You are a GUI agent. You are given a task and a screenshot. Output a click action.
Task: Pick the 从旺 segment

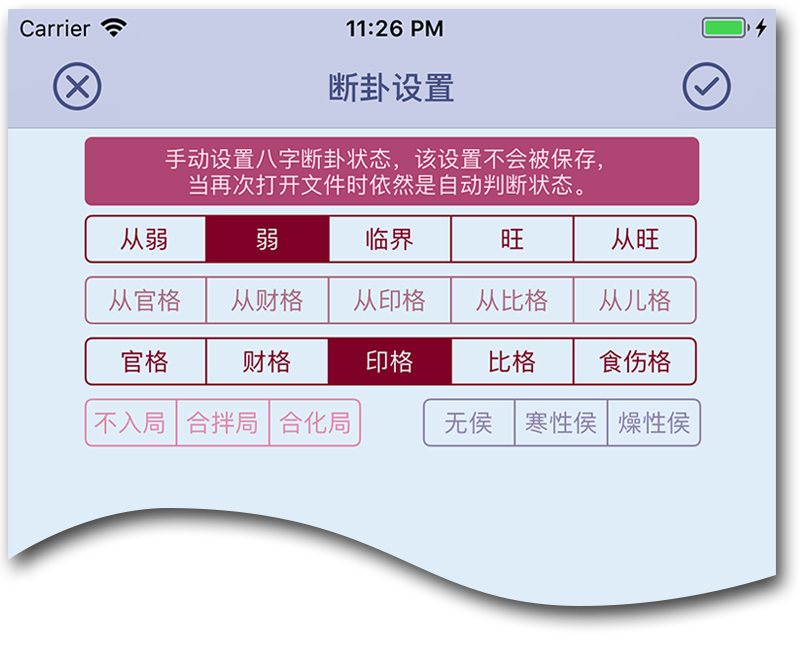pyautogui.click(x=634, y=240)
